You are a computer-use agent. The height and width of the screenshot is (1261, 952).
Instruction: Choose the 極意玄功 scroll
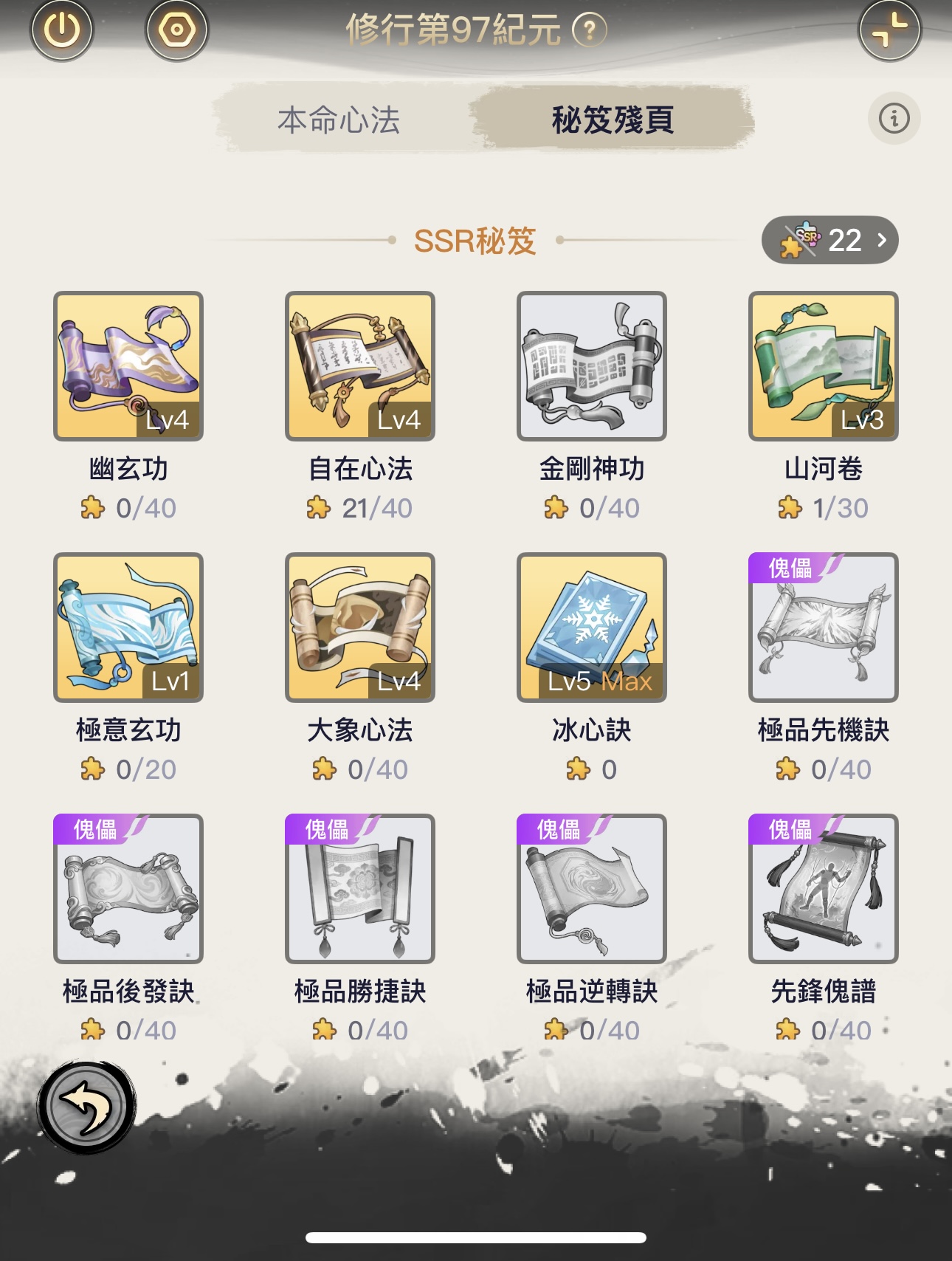click(x=128, y=628)
